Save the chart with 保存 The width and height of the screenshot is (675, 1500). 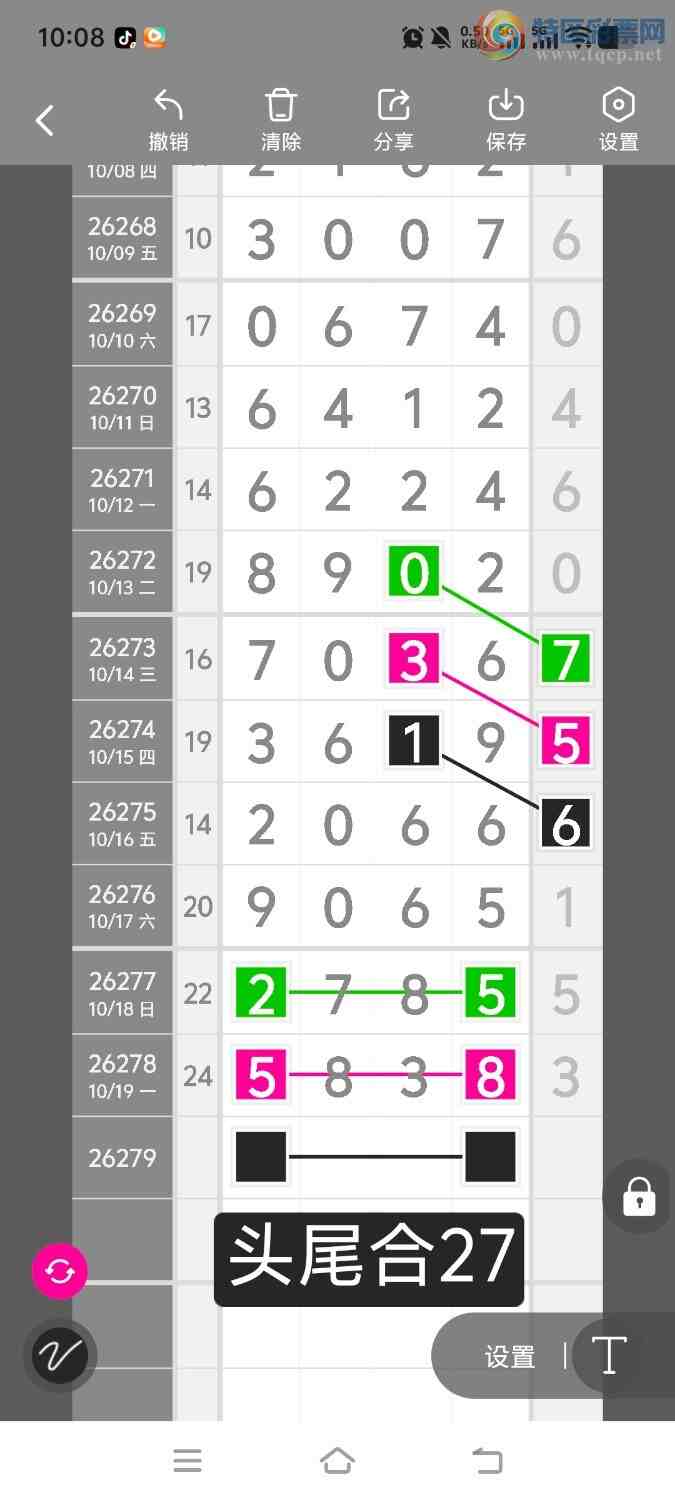(506, 120)
